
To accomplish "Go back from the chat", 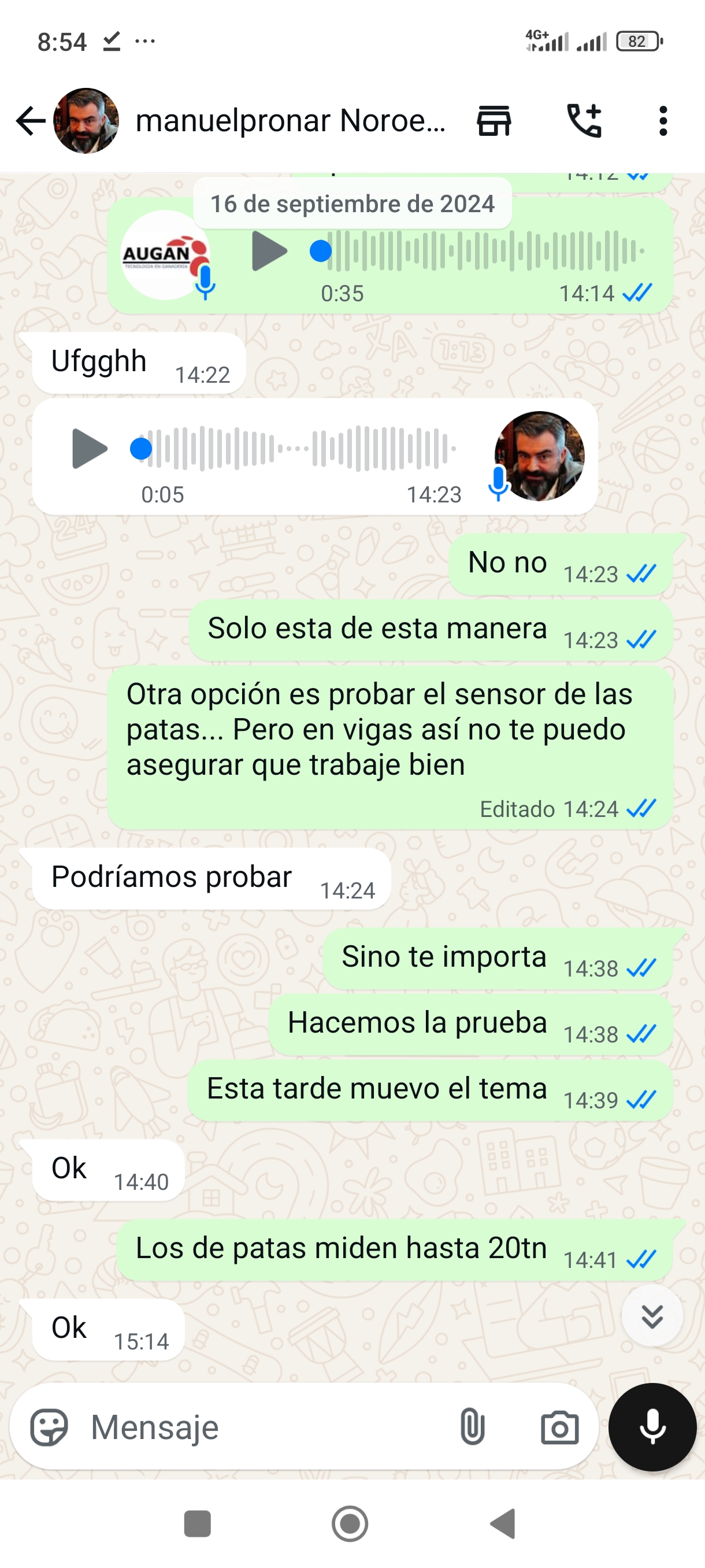I will tap(31, 120).
